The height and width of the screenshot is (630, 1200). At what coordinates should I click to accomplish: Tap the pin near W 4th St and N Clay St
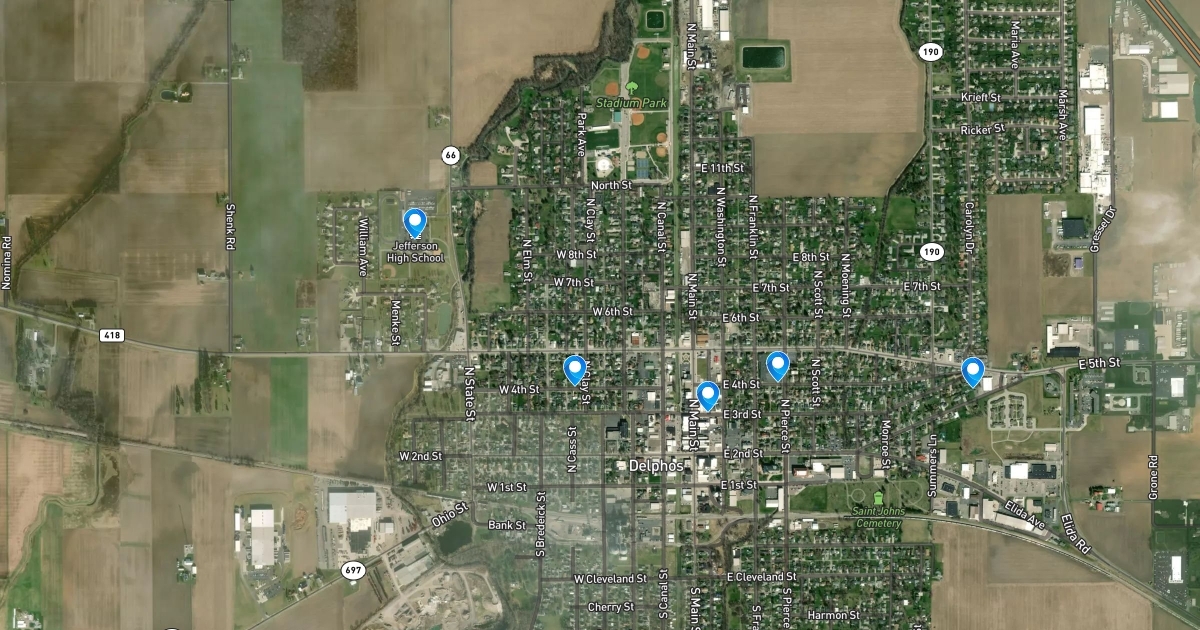(x=574, y=368)
